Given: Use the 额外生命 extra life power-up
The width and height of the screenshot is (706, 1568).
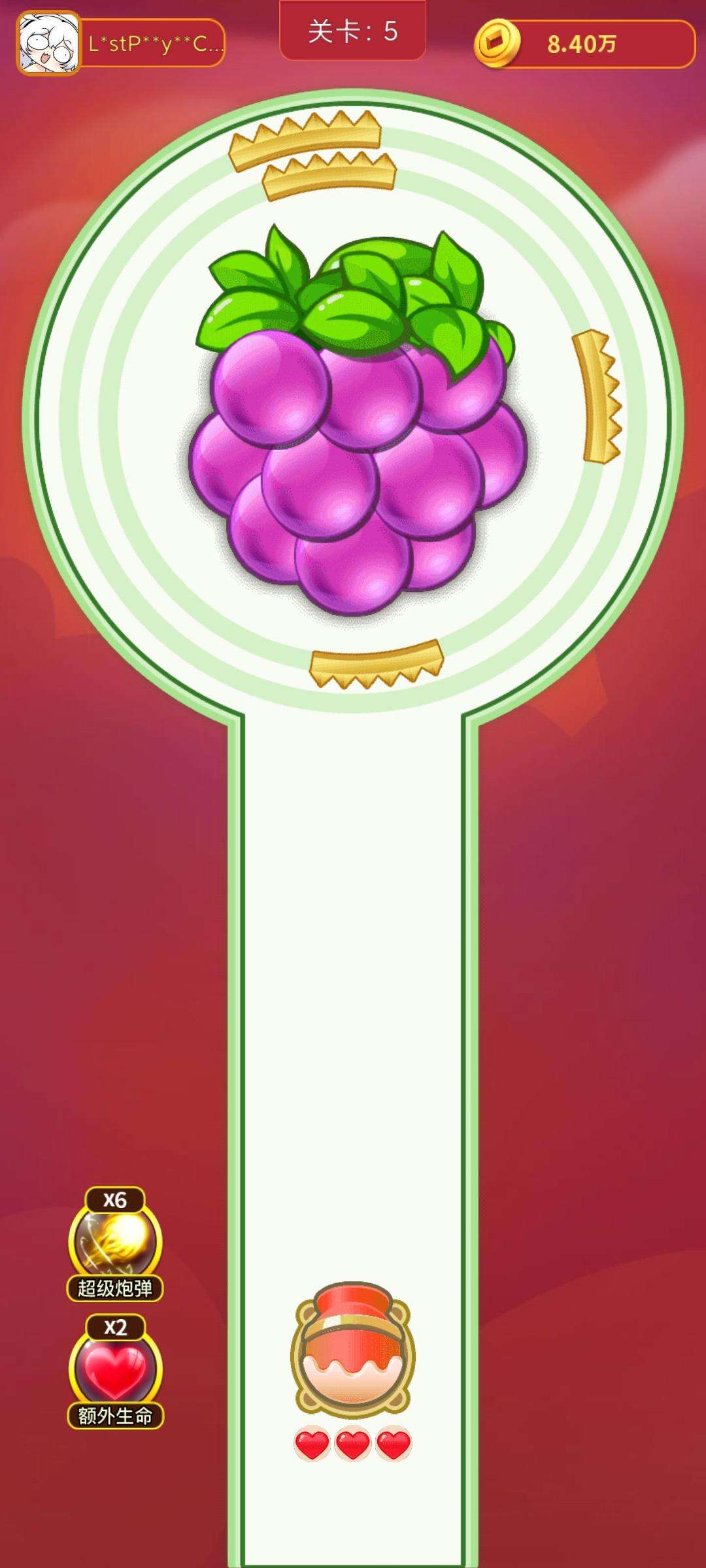Looking at the screenshot, I should click(x=115, y=1369).
